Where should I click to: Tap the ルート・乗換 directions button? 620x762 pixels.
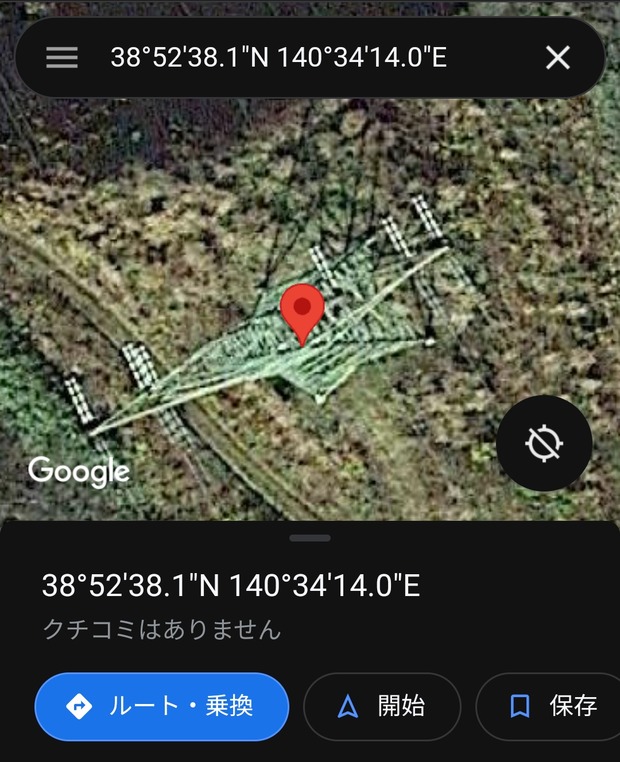[x=161, y=706]
